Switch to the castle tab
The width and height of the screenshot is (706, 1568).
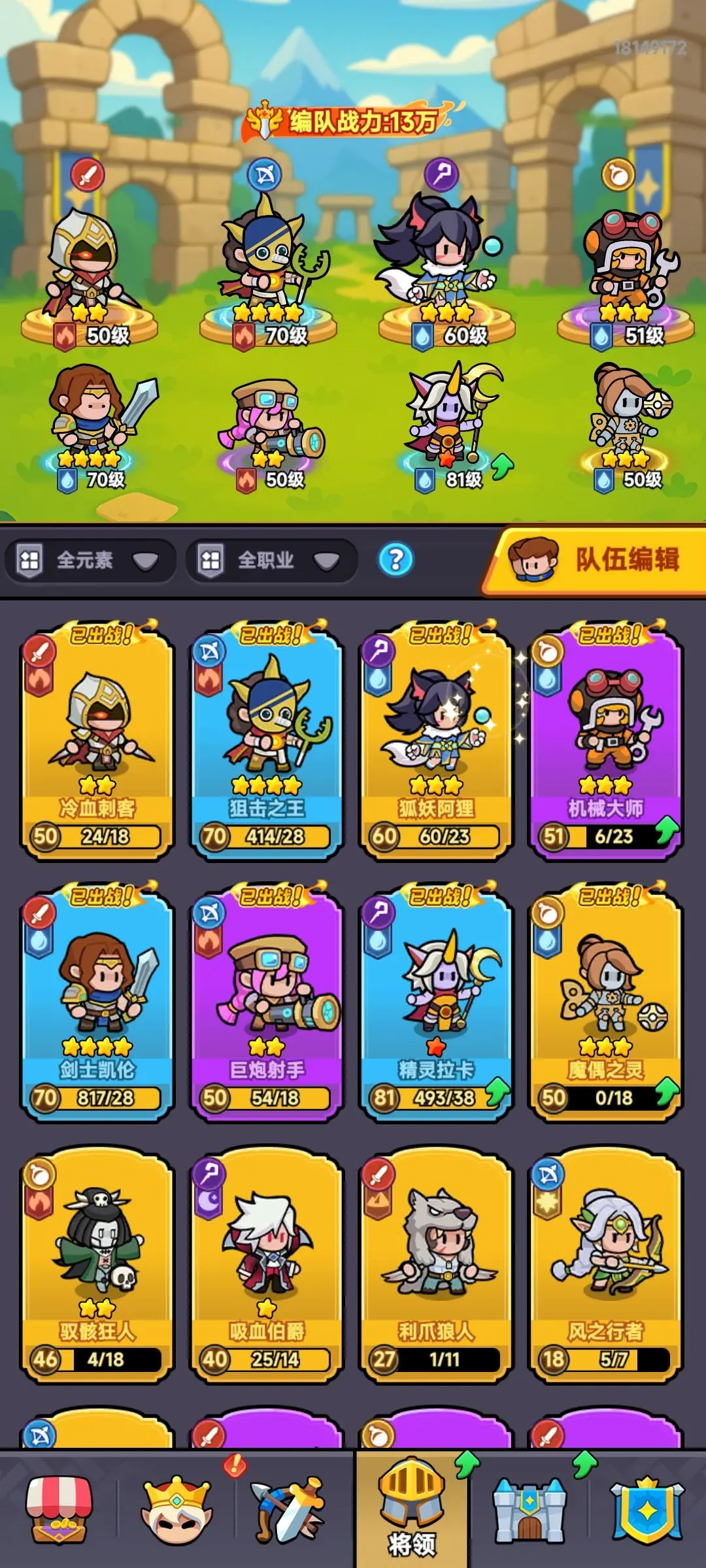529,1511
